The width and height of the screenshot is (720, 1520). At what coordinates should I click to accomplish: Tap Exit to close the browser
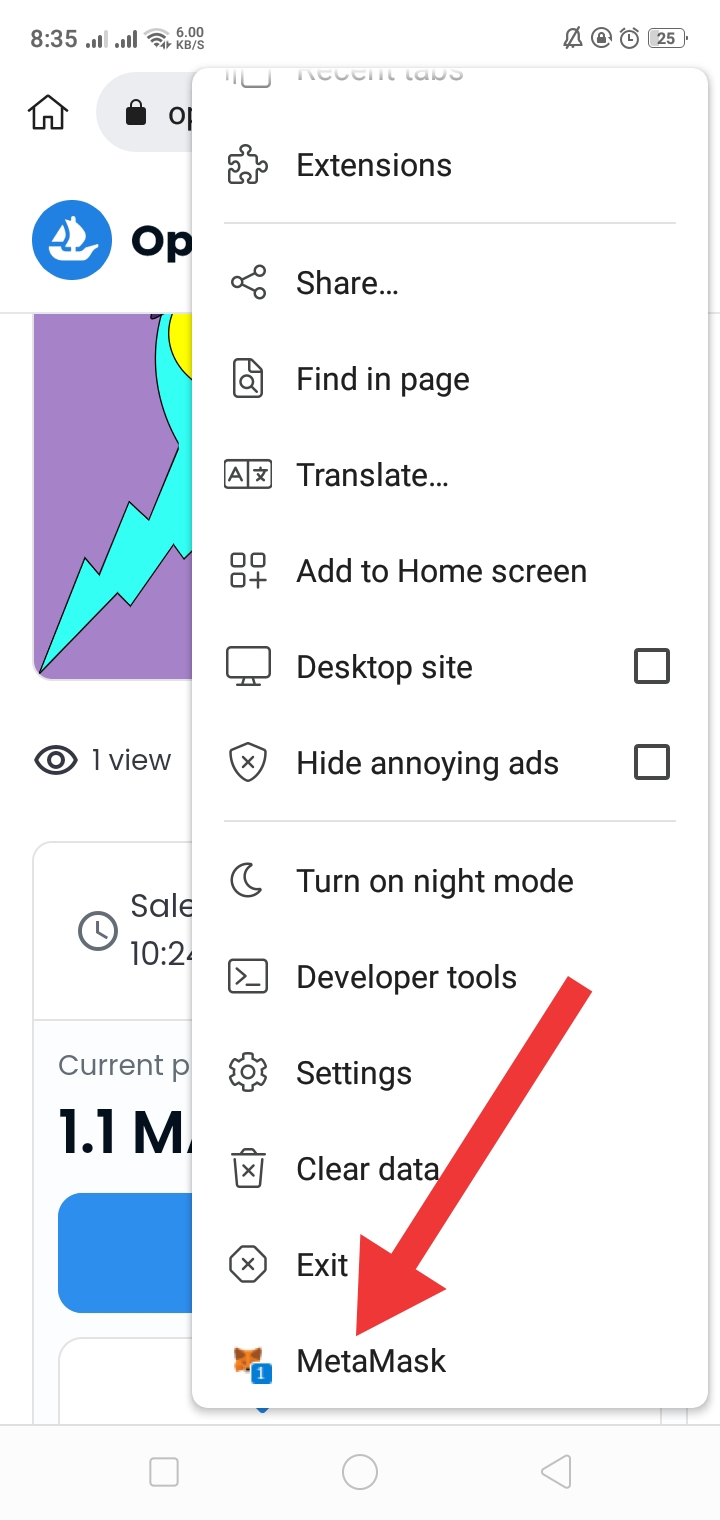[x=322, y=1265]
